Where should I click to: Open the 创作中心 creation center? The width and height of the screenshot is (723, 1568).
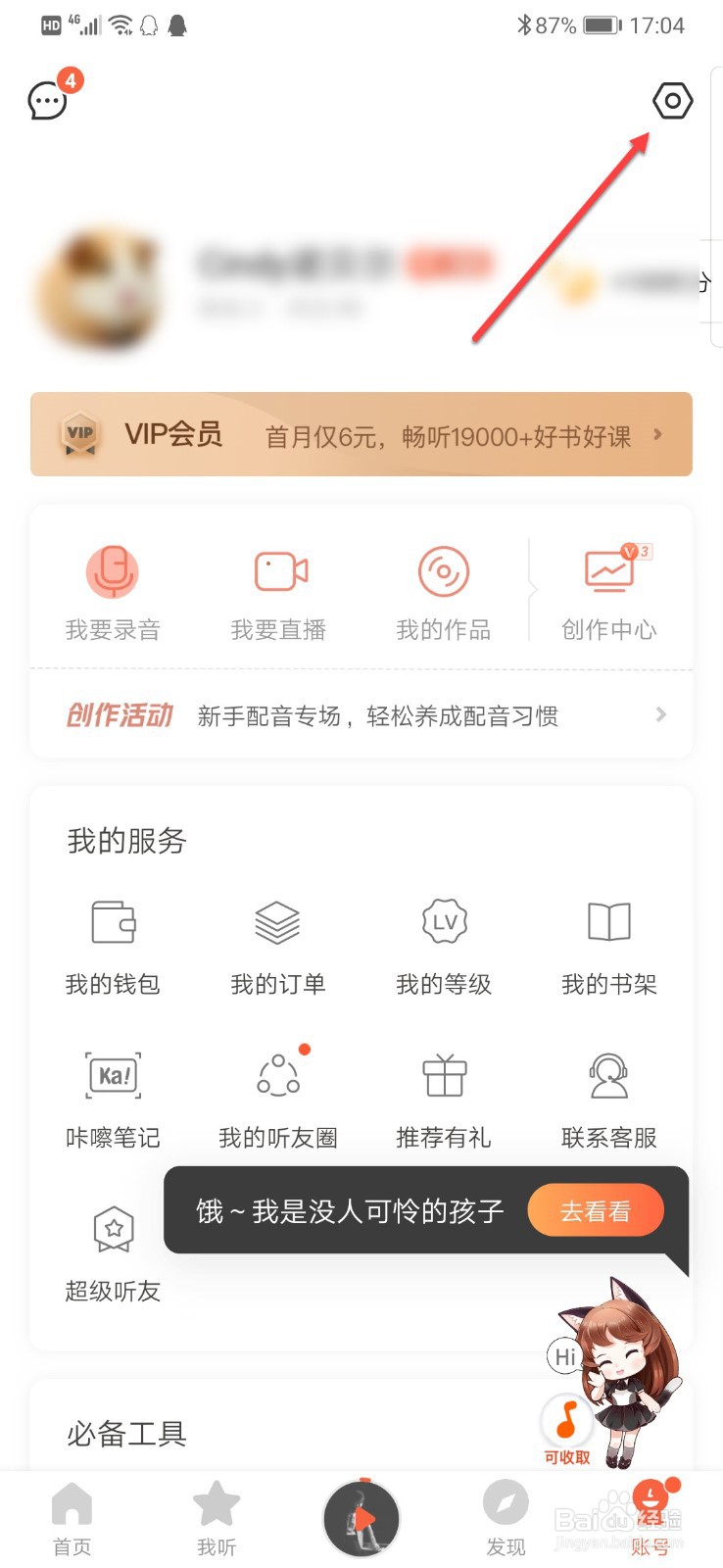(608, 588)
